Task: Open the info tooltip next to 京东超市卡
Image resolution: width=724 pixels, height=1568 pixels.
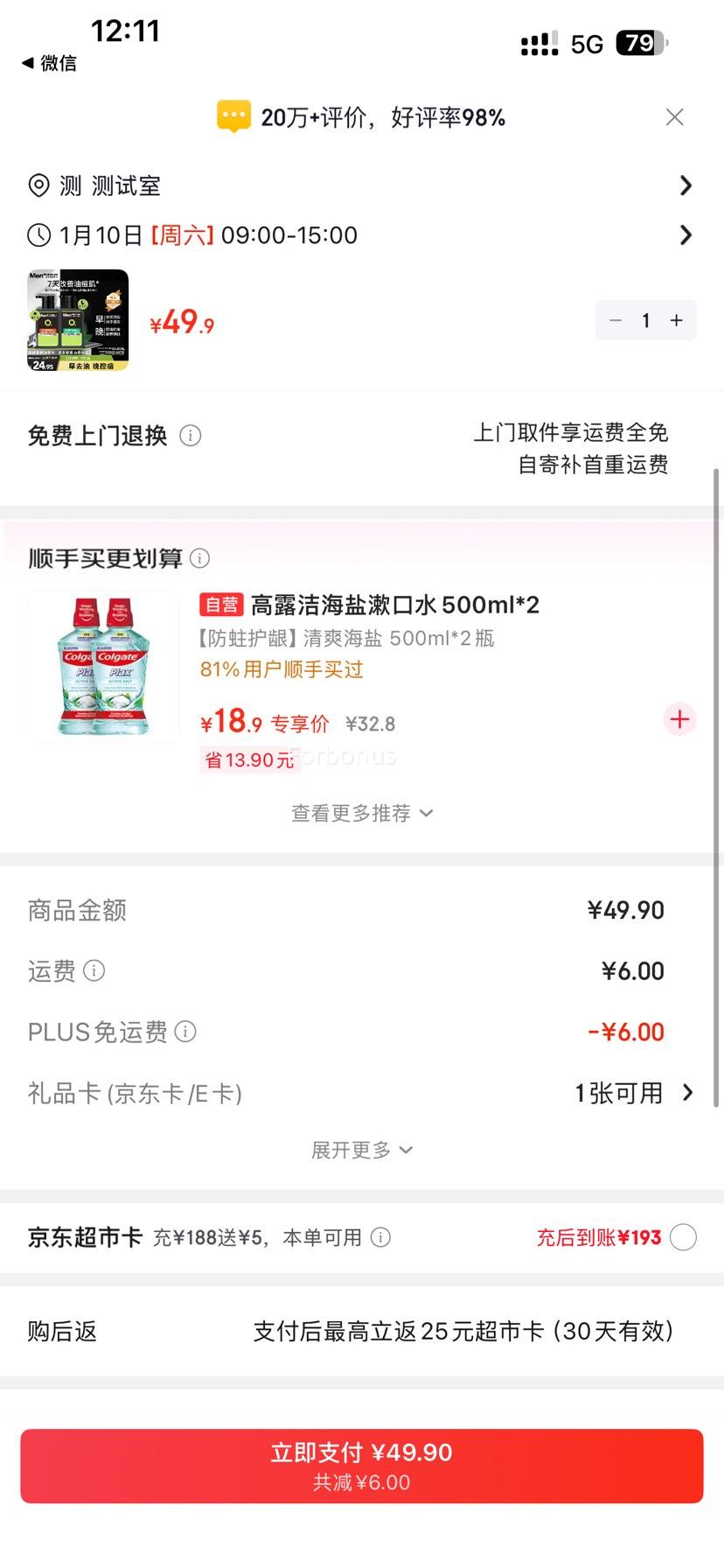Action: (380, 1237)
